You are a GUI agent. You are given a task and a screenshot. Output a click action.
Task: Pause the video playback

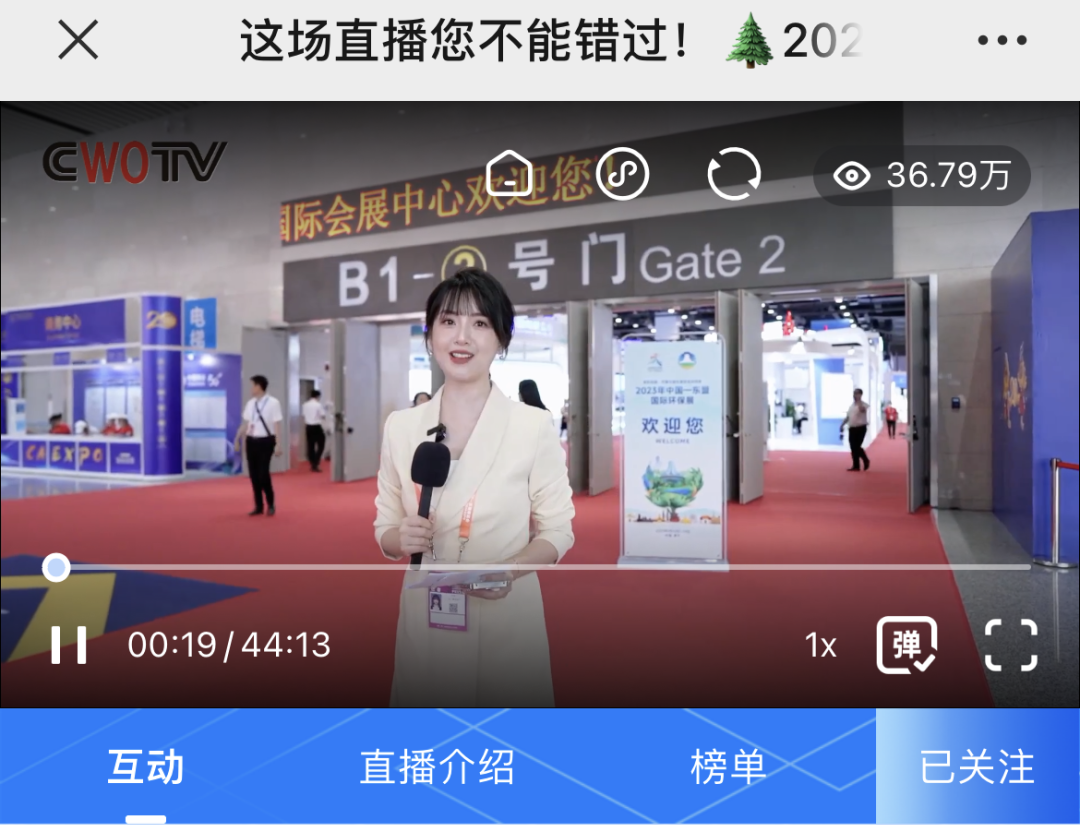[69, 645]
